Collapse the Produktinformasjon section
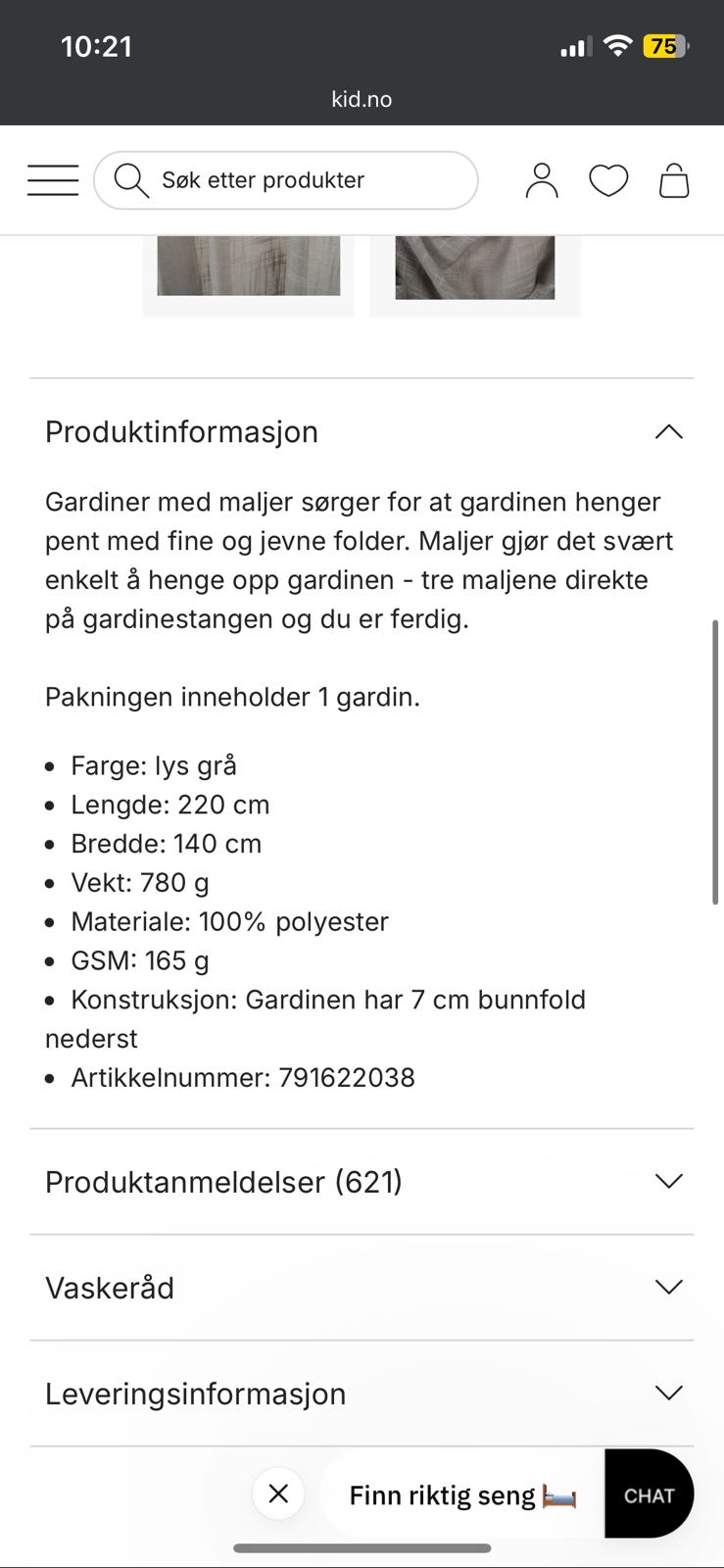The image size is (724, 1568). pos(668,431)
